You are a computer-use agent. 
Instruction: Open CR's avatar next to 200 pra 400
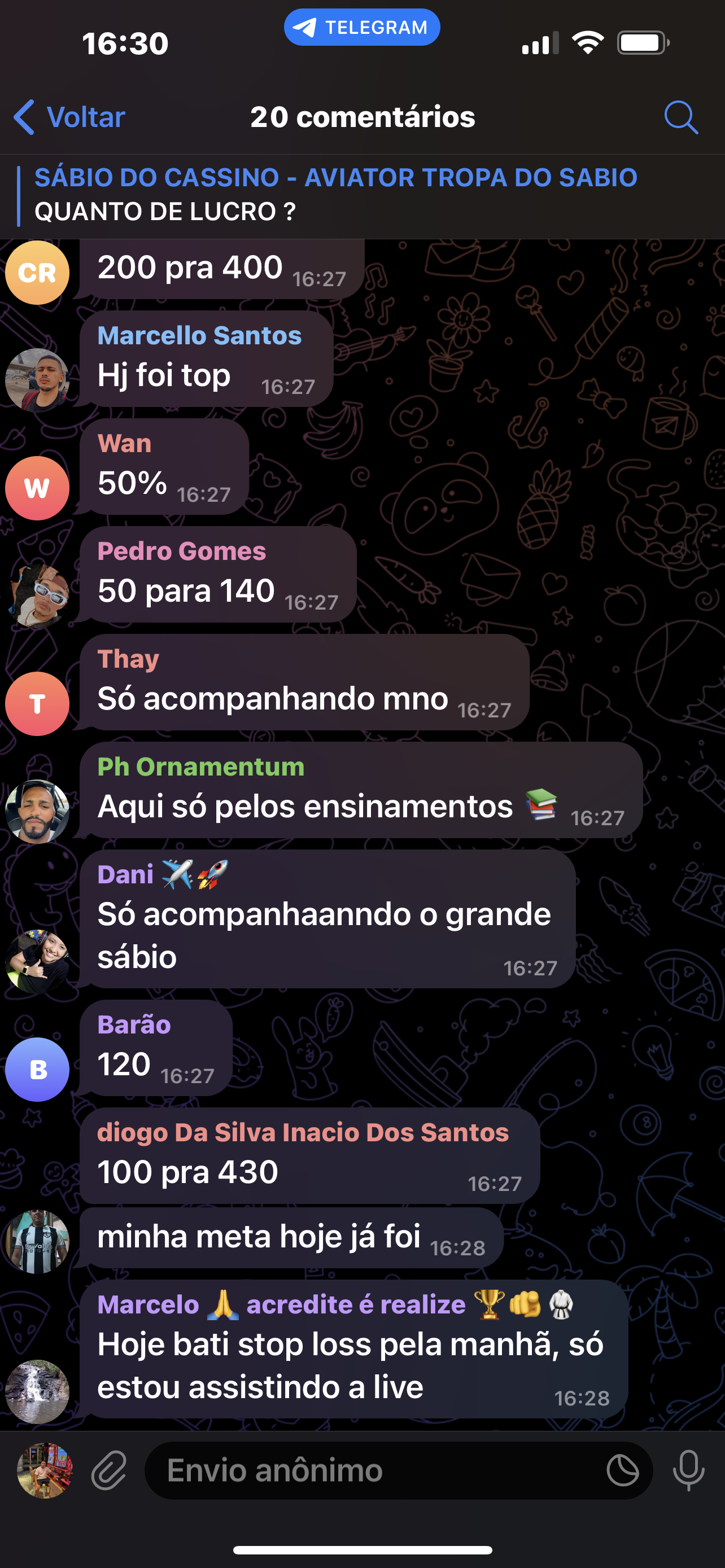point(37,272)
